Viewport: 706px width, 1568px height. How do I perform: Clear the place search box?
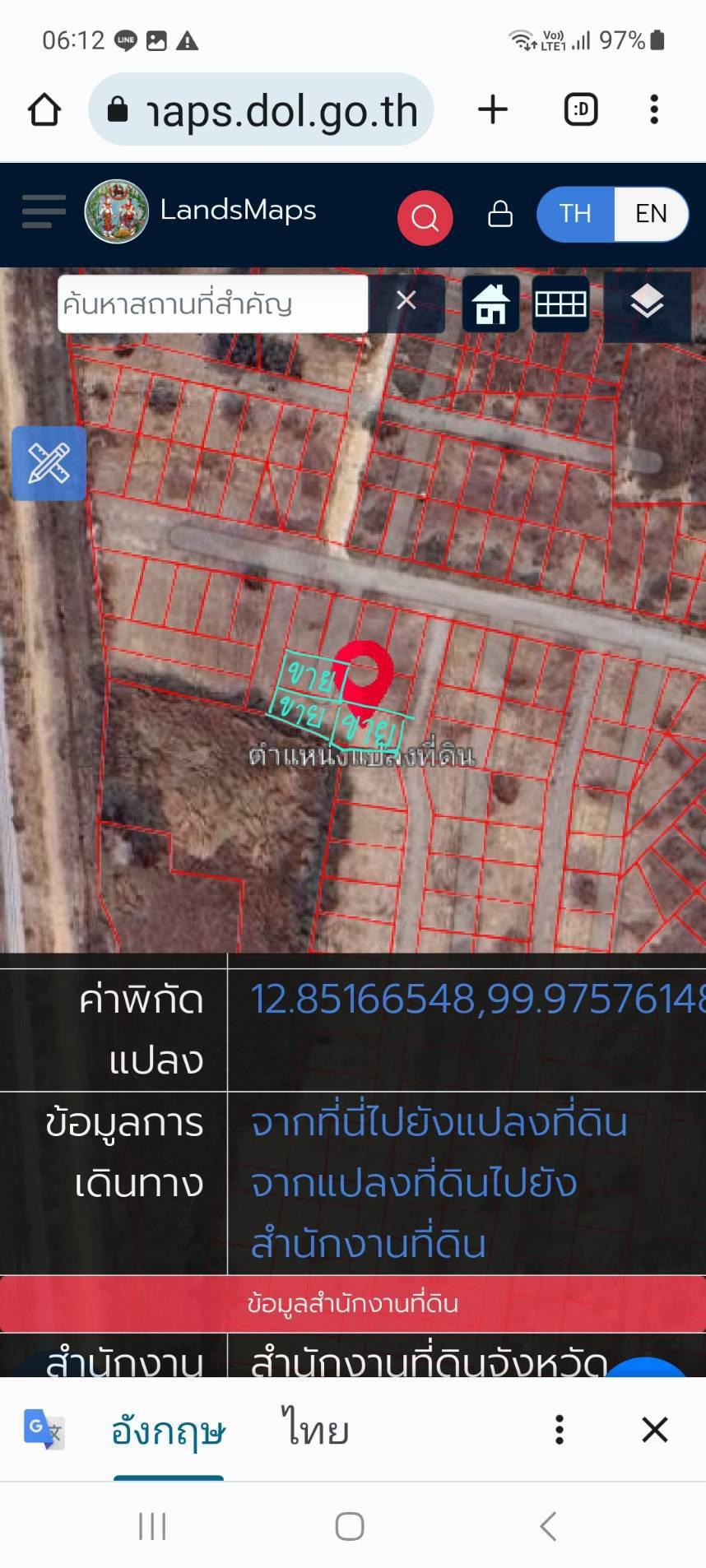(x=406, y=301)
